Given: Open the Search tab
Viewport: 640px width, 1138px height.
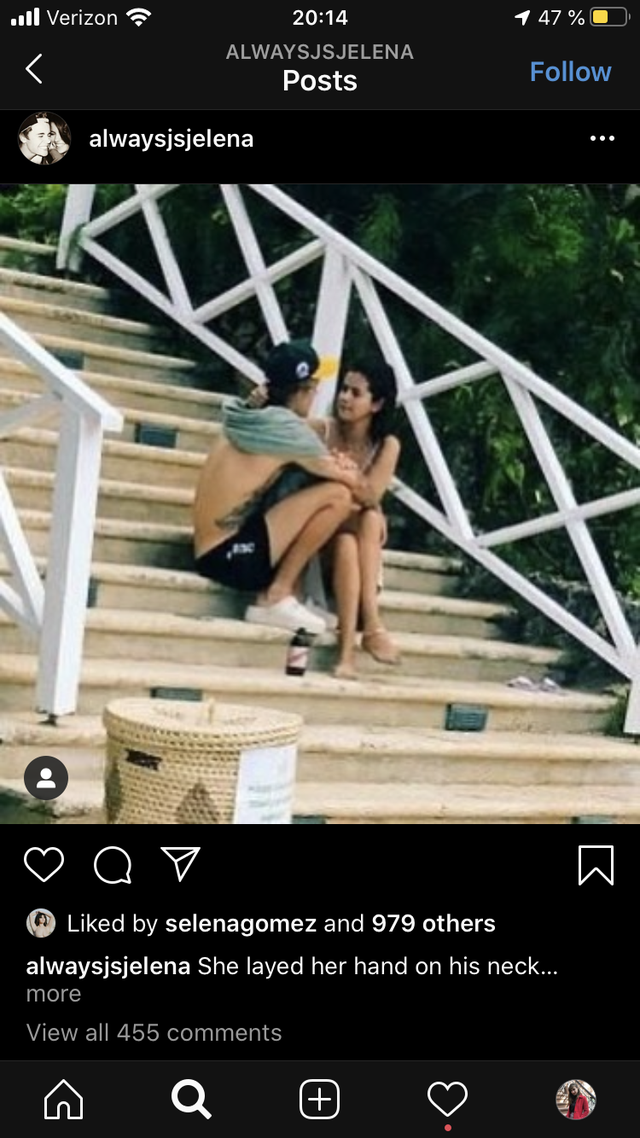Looking at the screenshot, I should 191,1099.
